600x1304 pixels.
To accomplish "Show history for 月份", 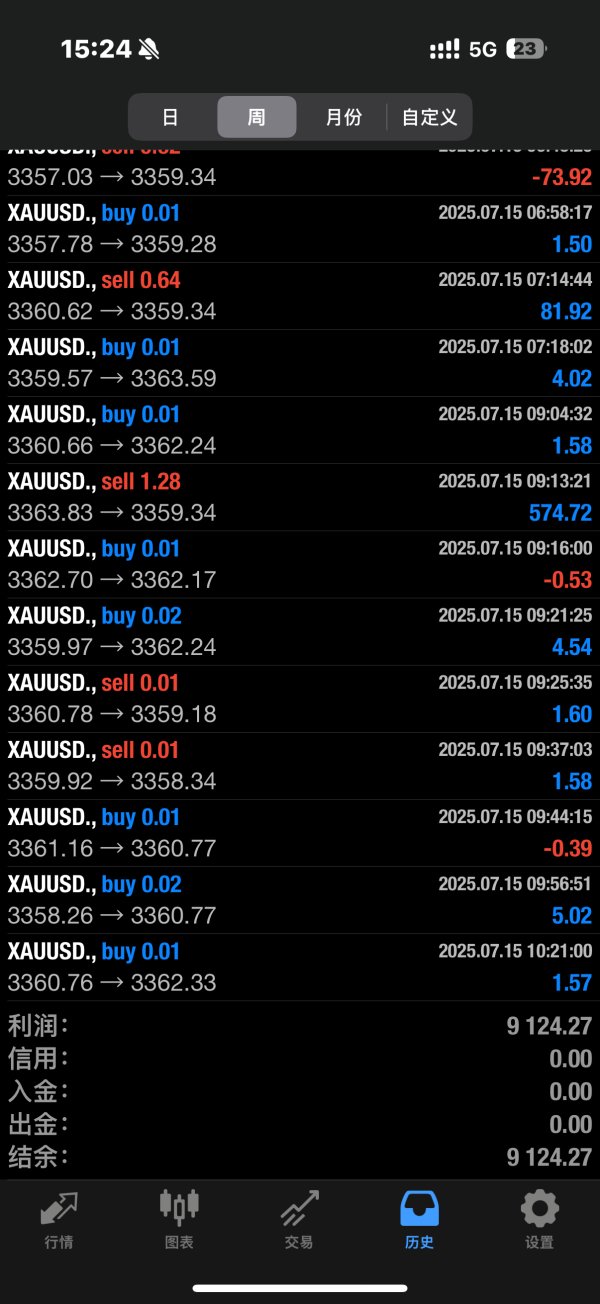I will click(343, 117).
